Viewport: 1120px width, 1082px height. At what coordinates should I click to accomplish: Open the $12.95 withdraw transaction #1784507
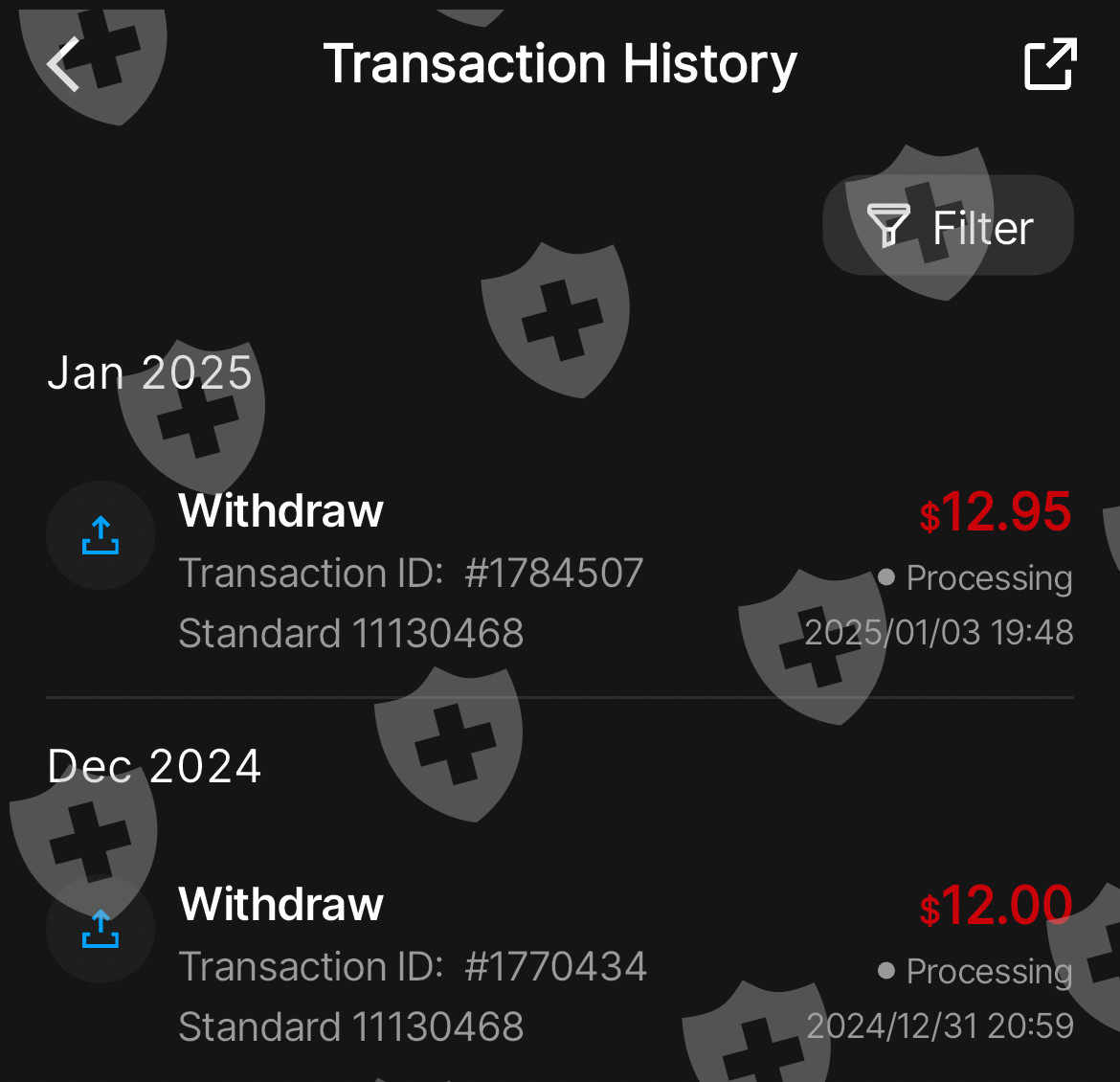click(560, 572)
